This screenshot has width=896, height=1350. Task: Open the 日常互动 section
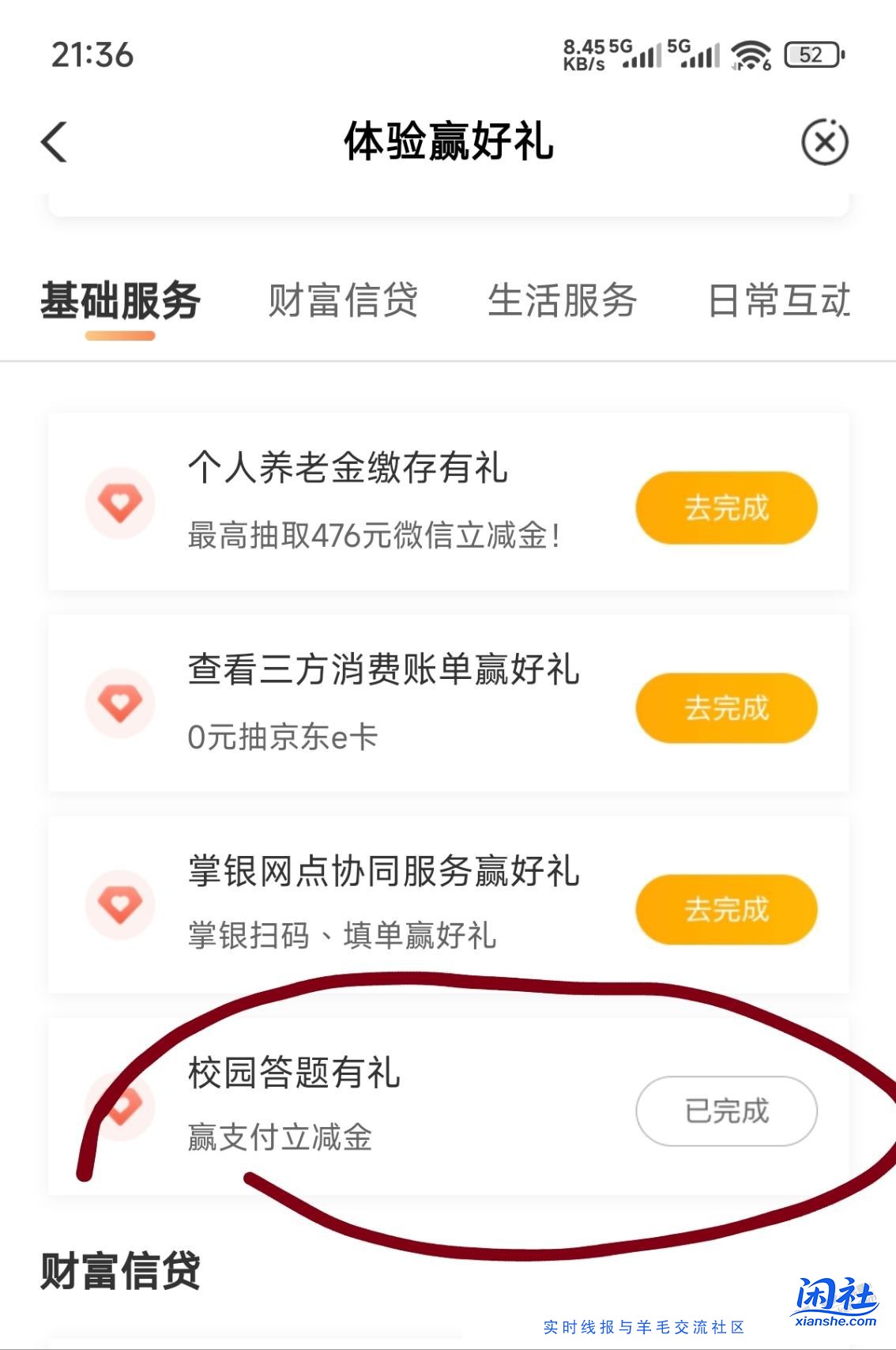(782, 301)
